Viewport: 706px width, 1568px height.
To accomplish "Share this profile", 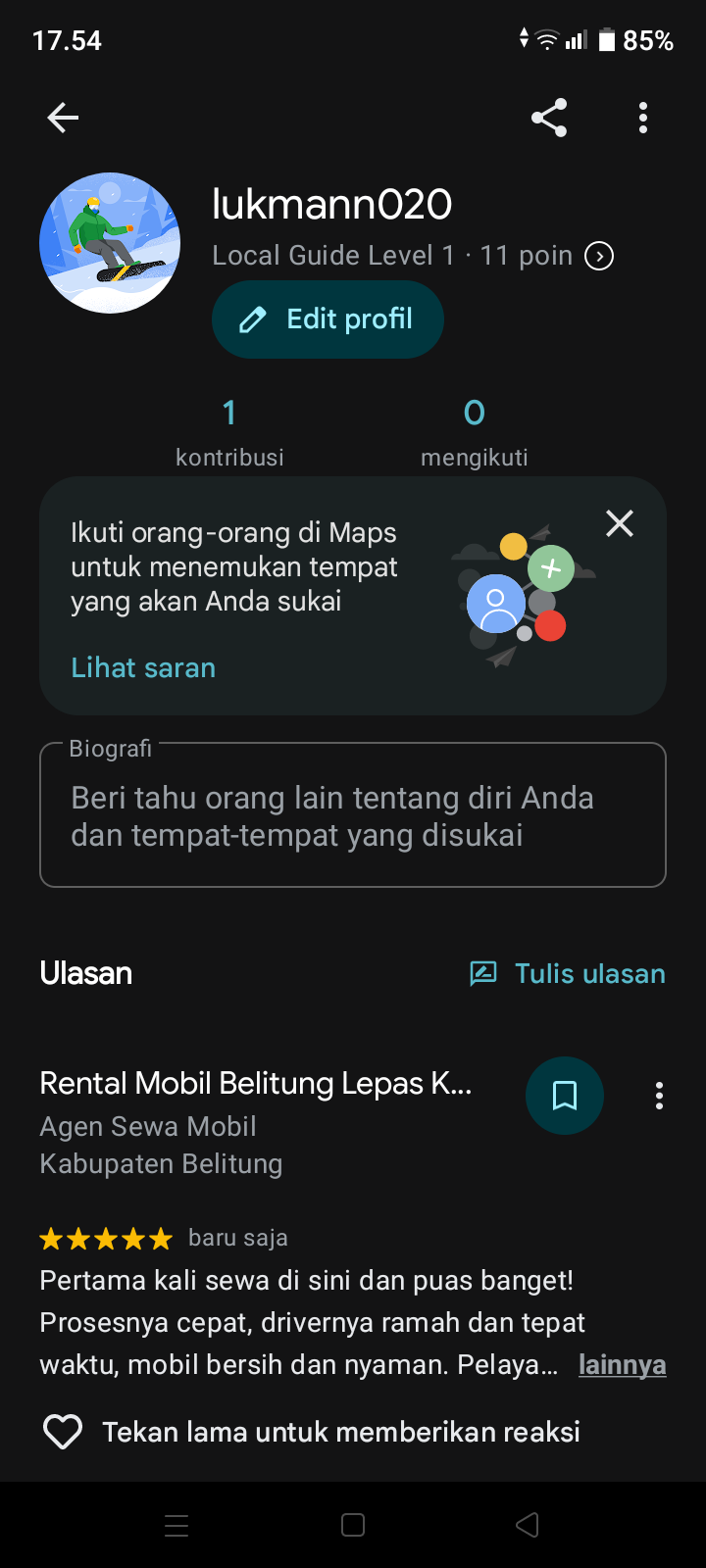I will click(549, 118).
